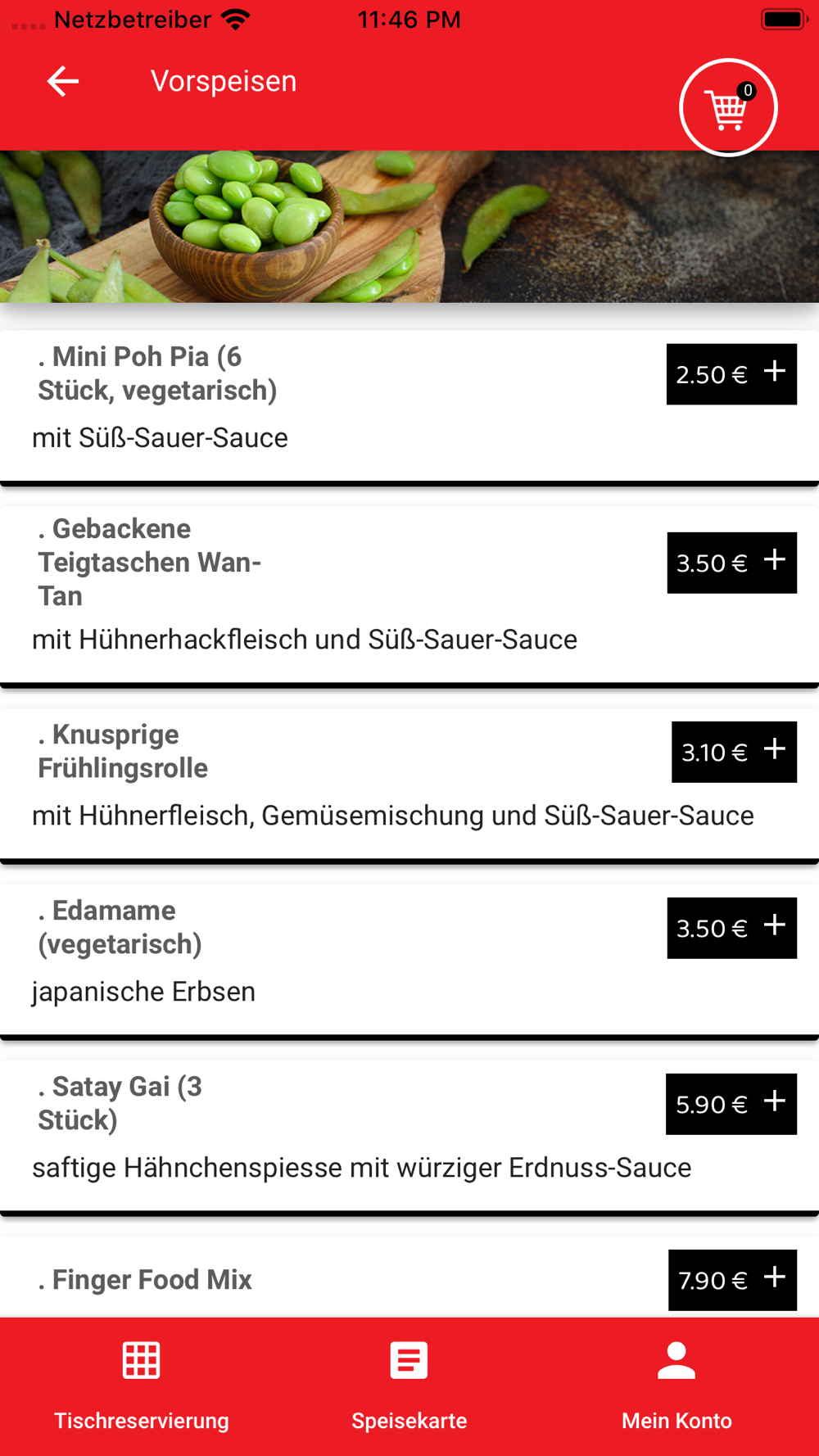Viewport: 819px width, 1456px height.
Task: Add Edamame (vegetarisch) to cart
Action: click(x=731, y=928)
